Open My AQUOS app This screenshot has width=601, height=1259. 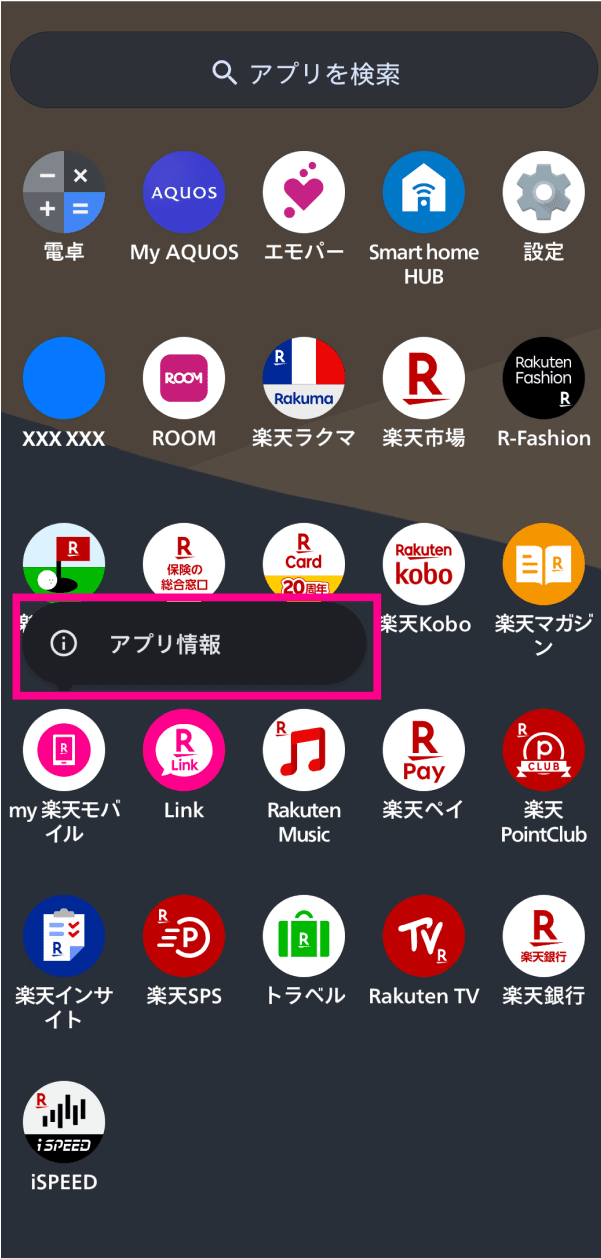point(184,192)
